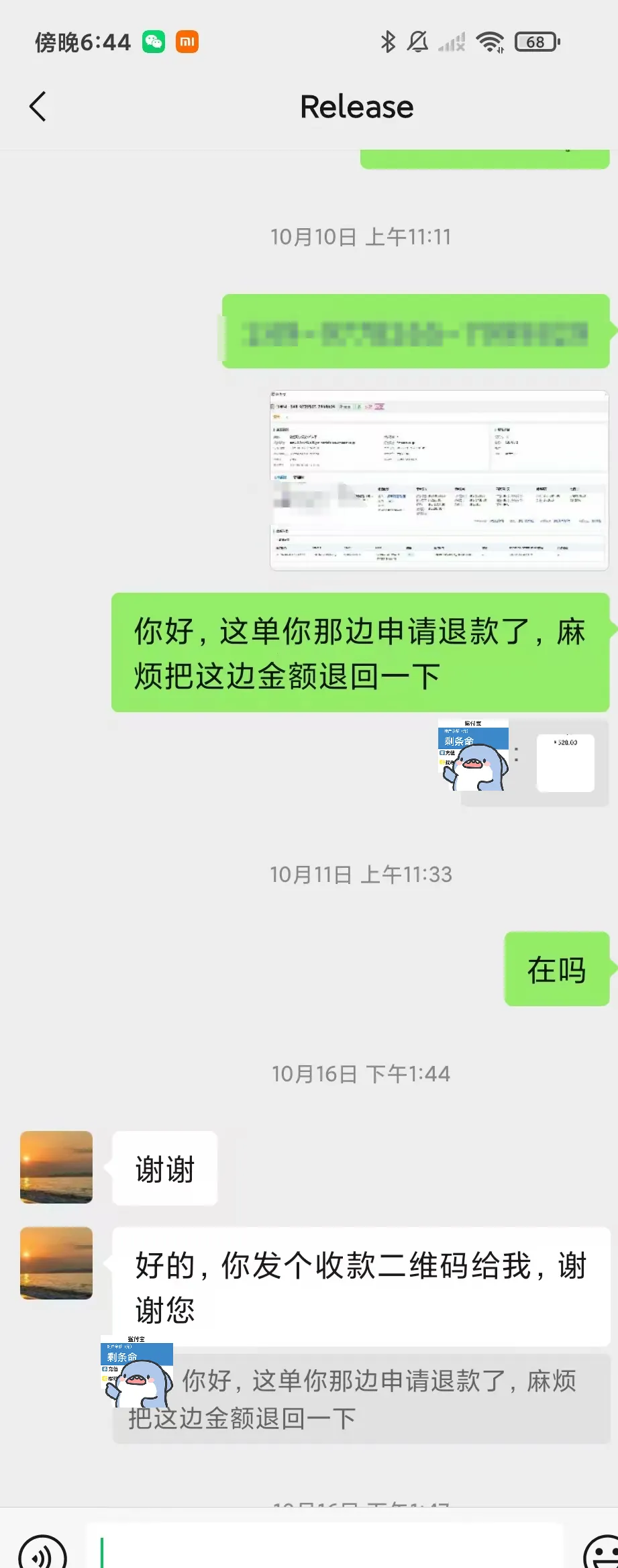Go back from the Release chat

[38, 107]
